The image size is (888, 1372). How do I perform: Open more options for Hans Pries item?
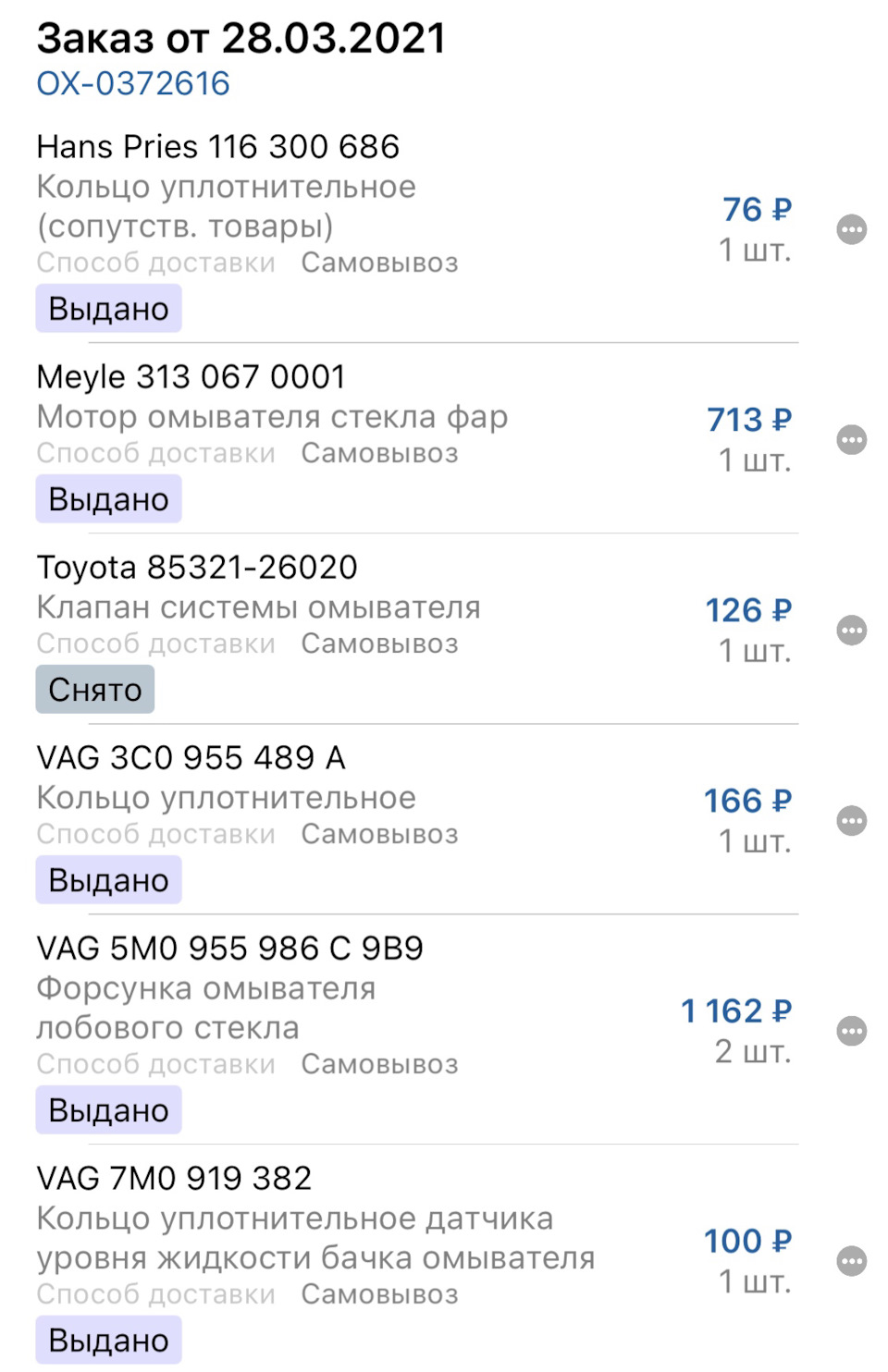pos(851,229)
